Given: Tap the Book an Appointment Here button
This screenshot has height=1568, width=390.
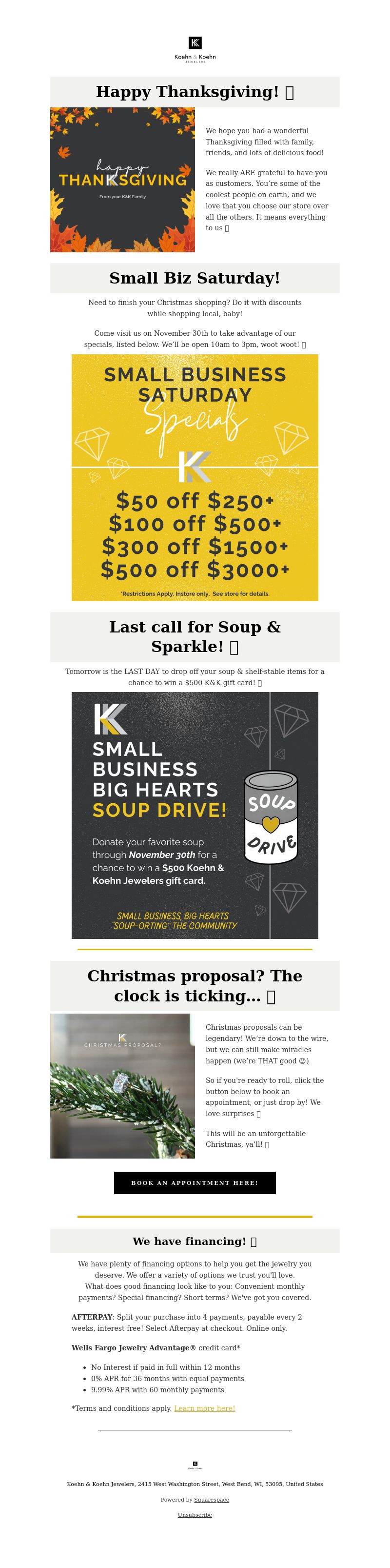Looking at the screenshot, I should [x=195, y=1182].
